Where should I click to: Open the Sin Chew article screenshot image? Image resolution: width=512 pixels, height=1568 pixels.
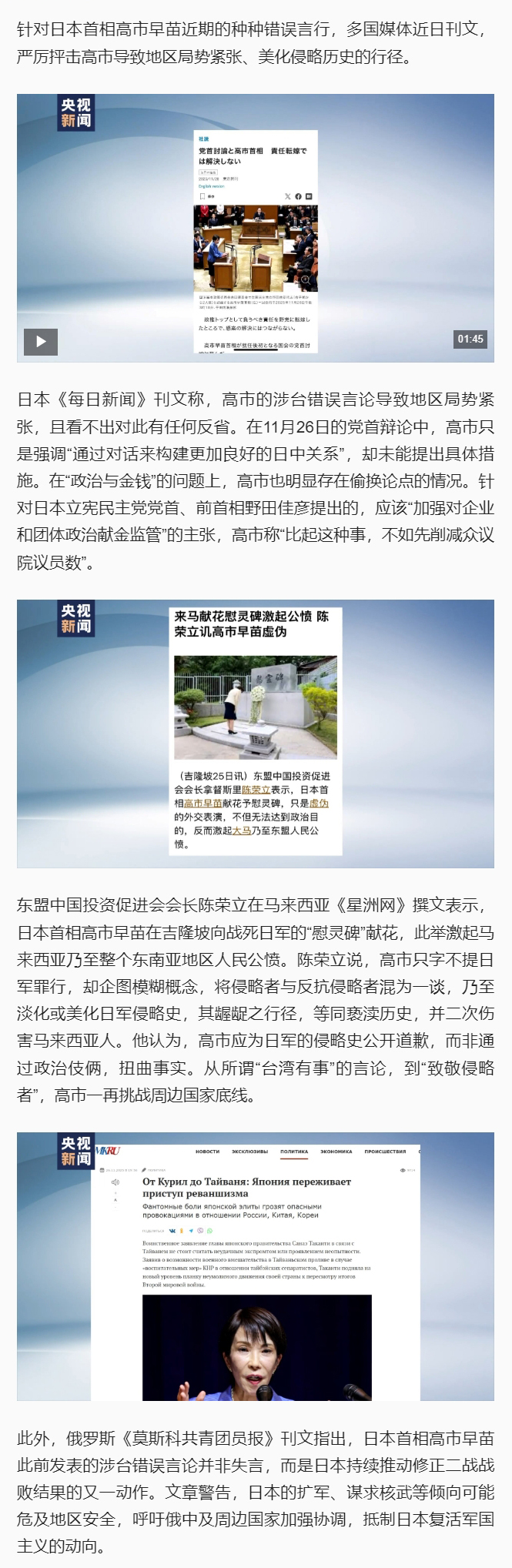(255, 733)
